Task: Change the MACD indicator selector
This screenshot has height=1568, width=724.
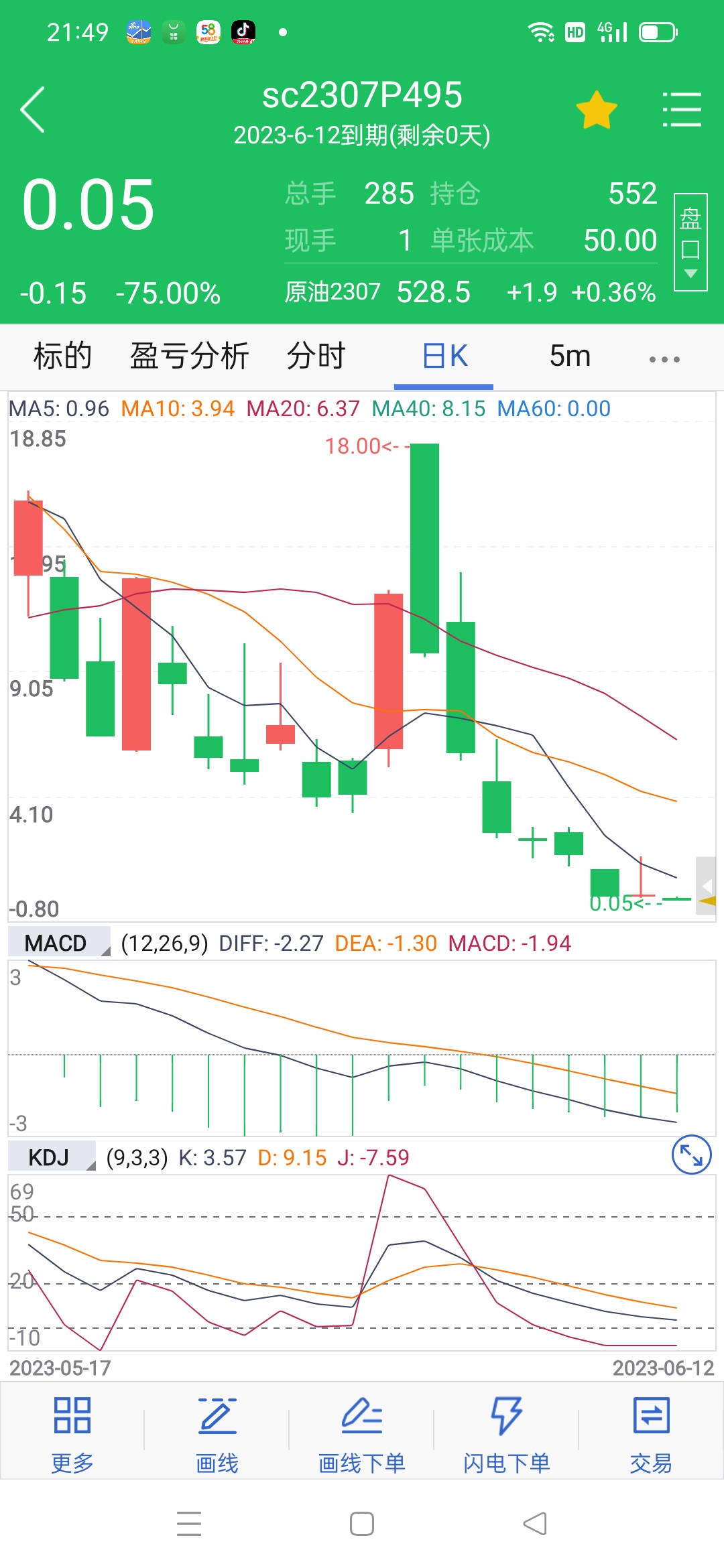Action: [x=59, y=942]
